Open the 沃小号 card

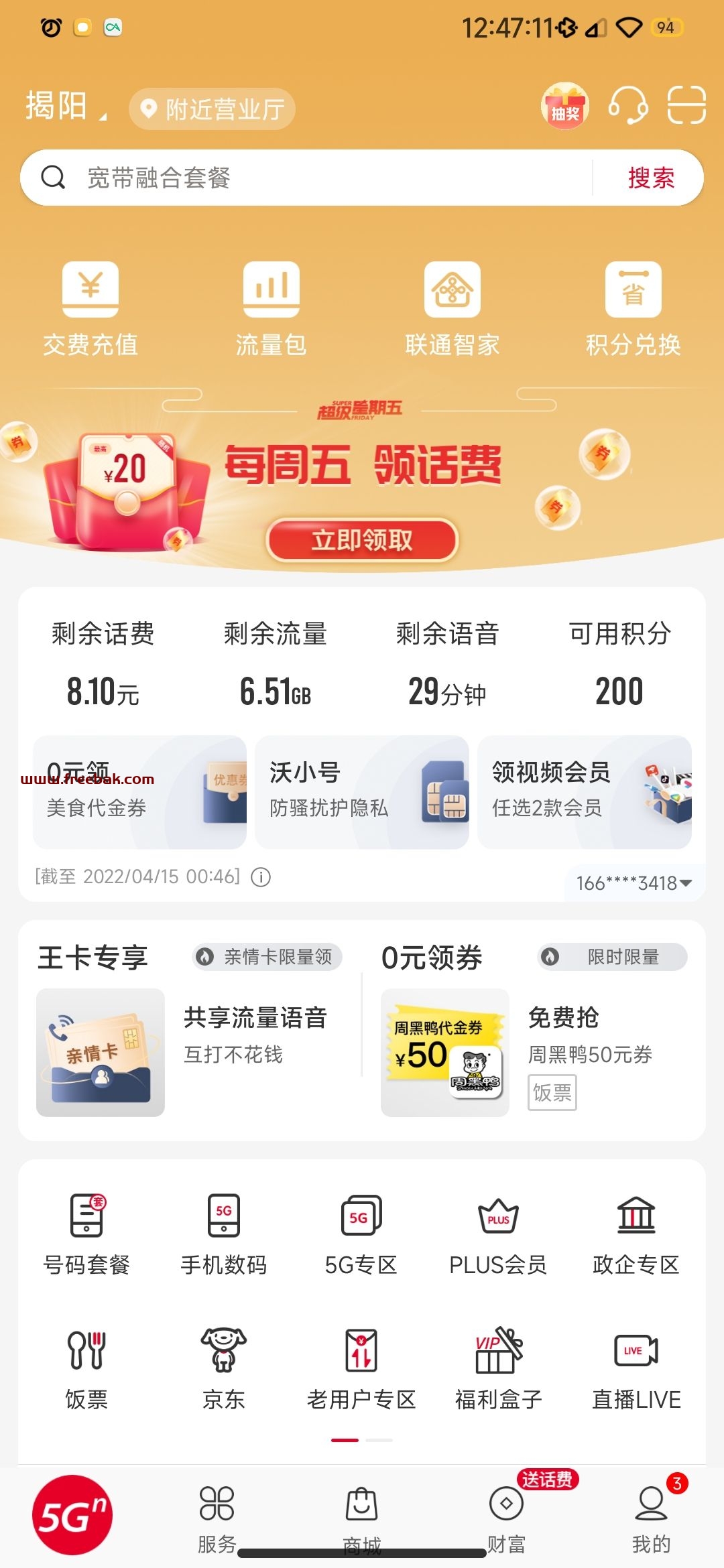click(362, 792)
